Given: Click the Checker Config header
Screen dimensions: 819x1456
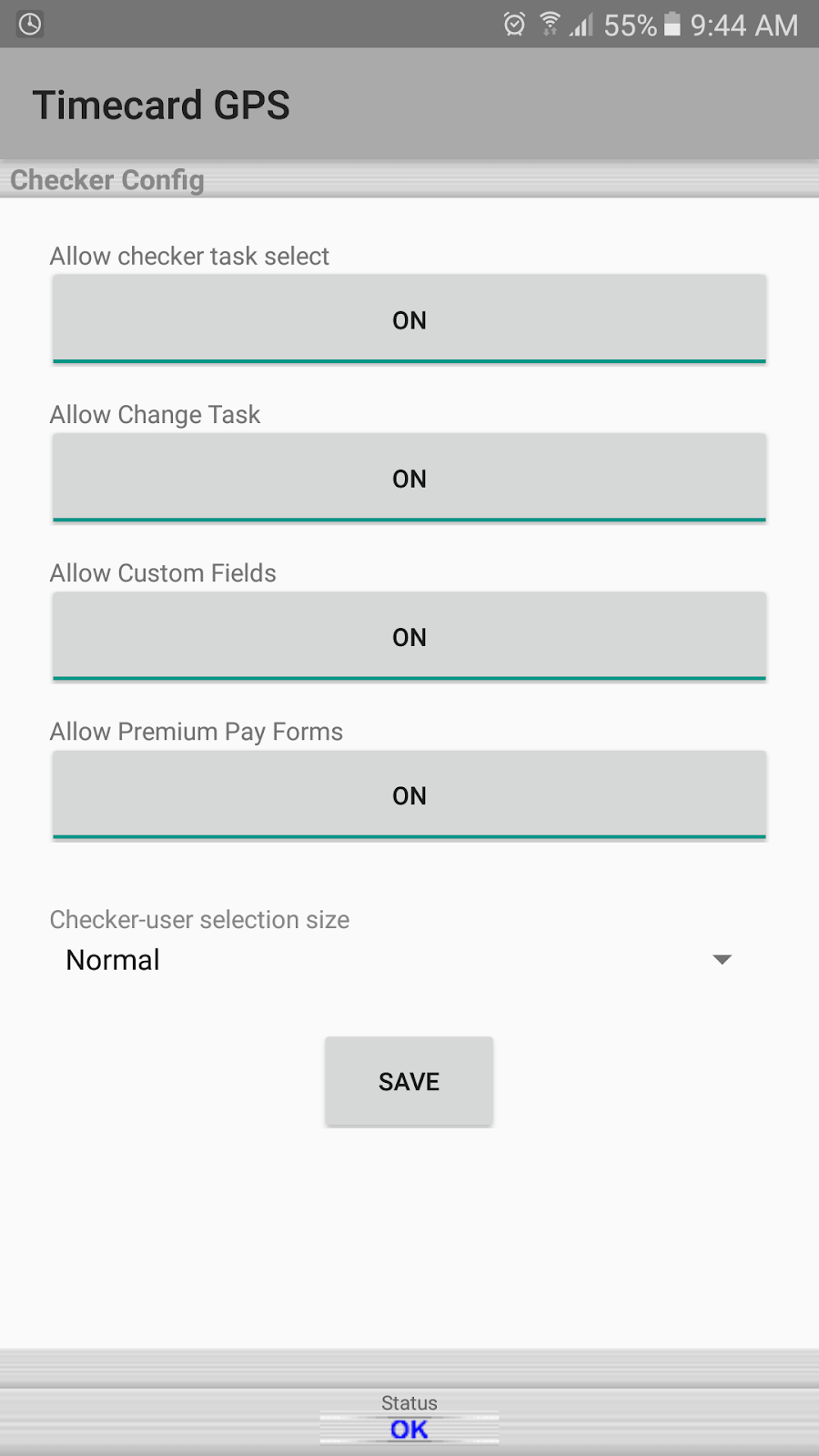Looking at the screenshot, I should pos(106,179).
